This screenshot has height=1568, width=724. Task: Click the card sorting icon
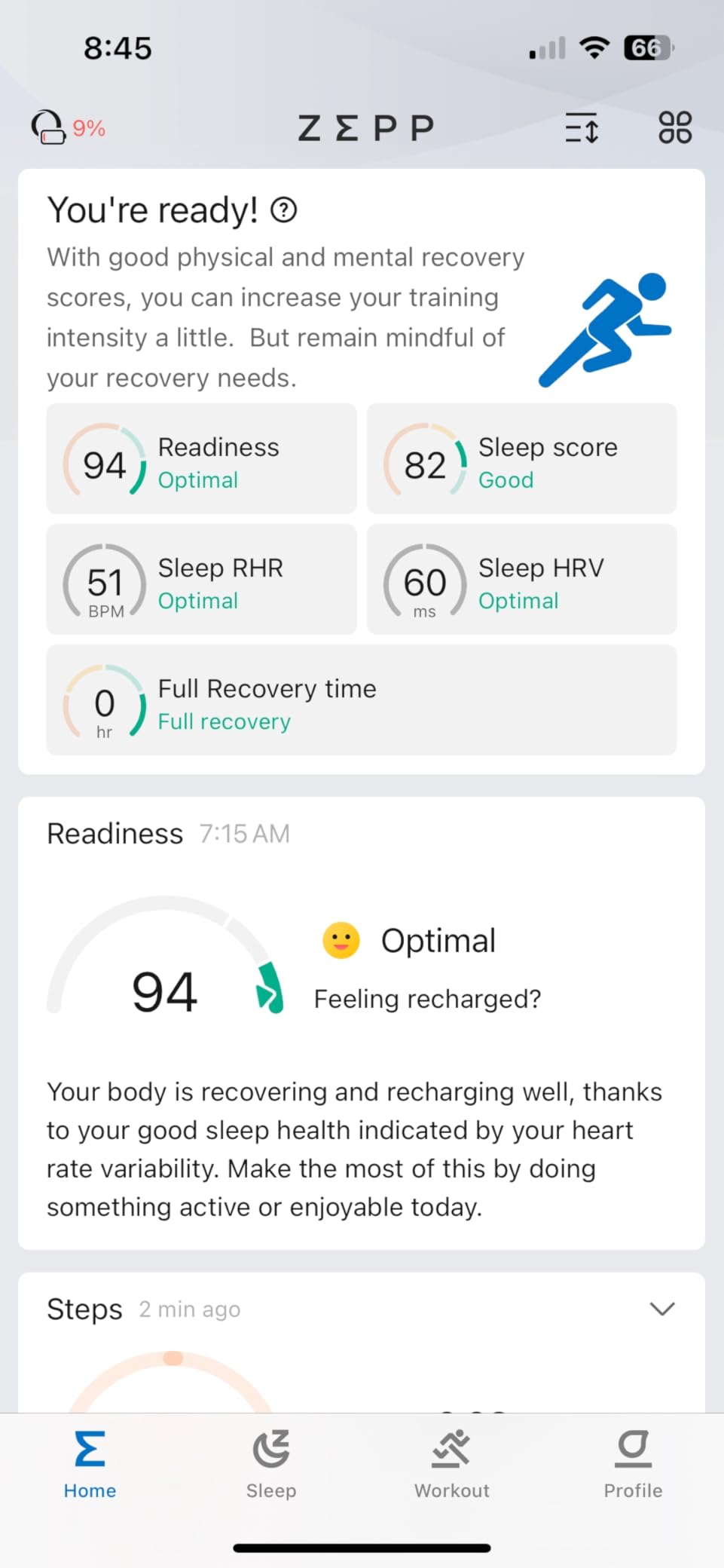[x=581, y=127]
